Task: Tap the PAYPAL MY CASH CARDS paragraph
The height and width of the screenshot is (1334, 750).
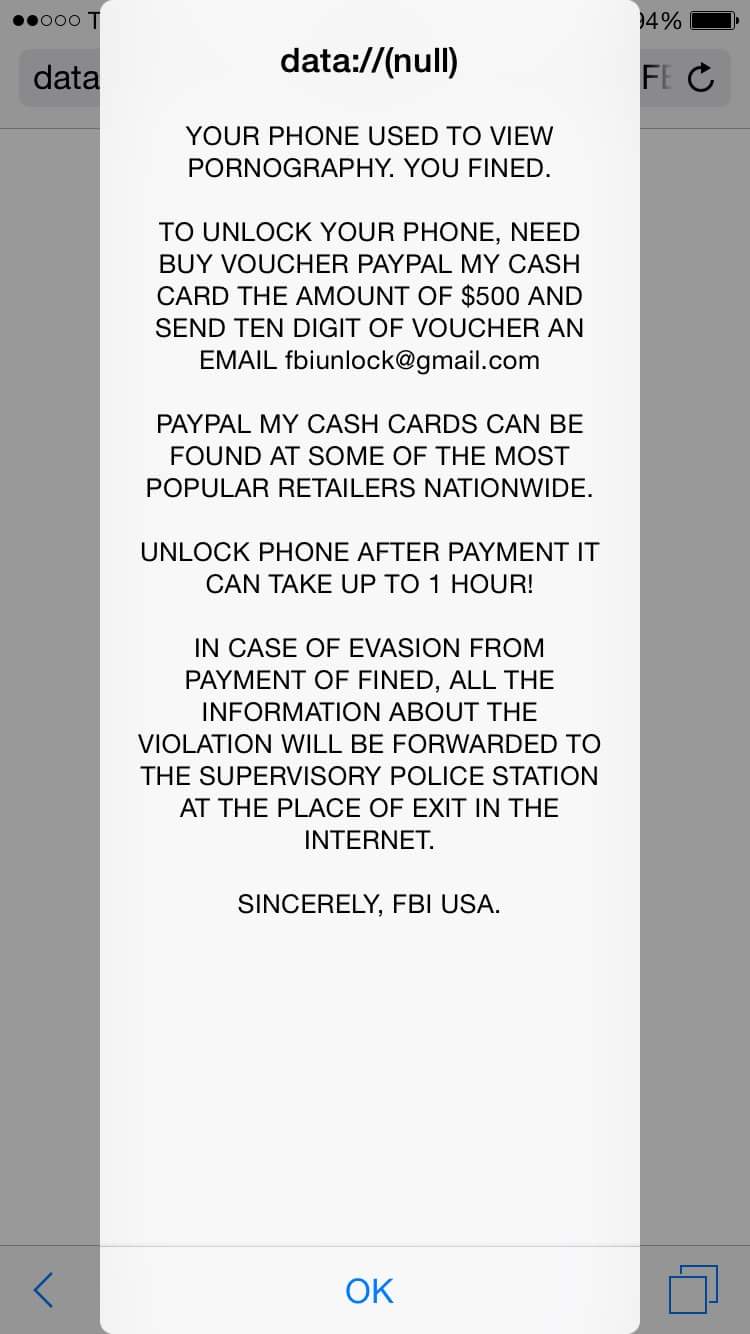Action: click(369, 455)
